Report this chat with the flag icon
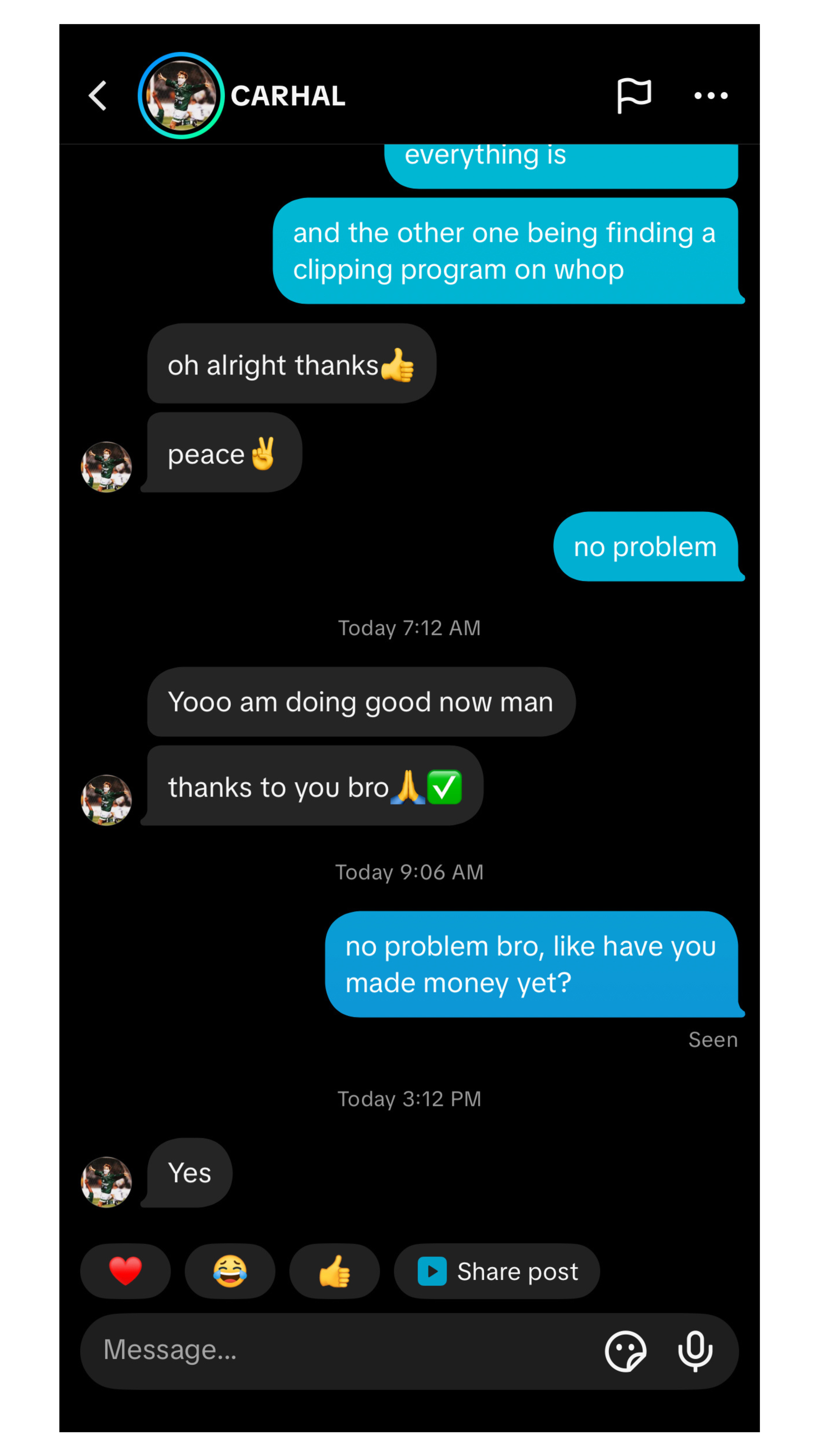 click(634, 96)
